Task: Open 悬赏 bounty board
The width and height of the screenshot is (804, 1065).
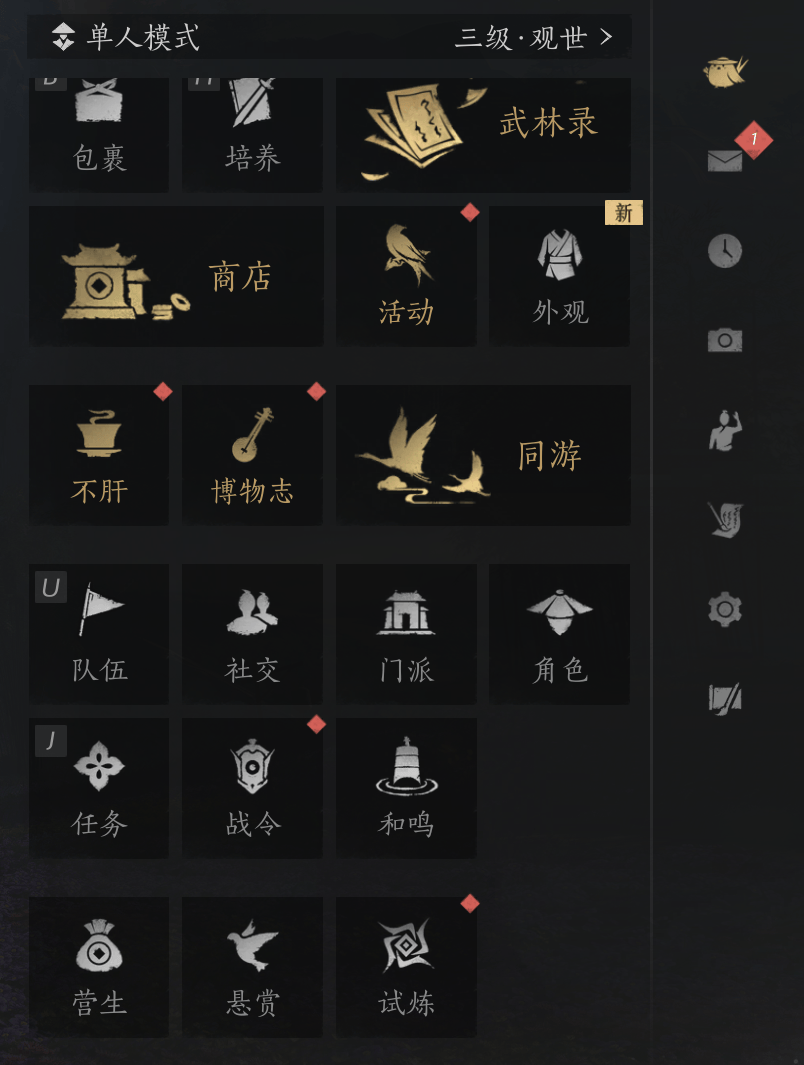Action: (x=252, y=967)
